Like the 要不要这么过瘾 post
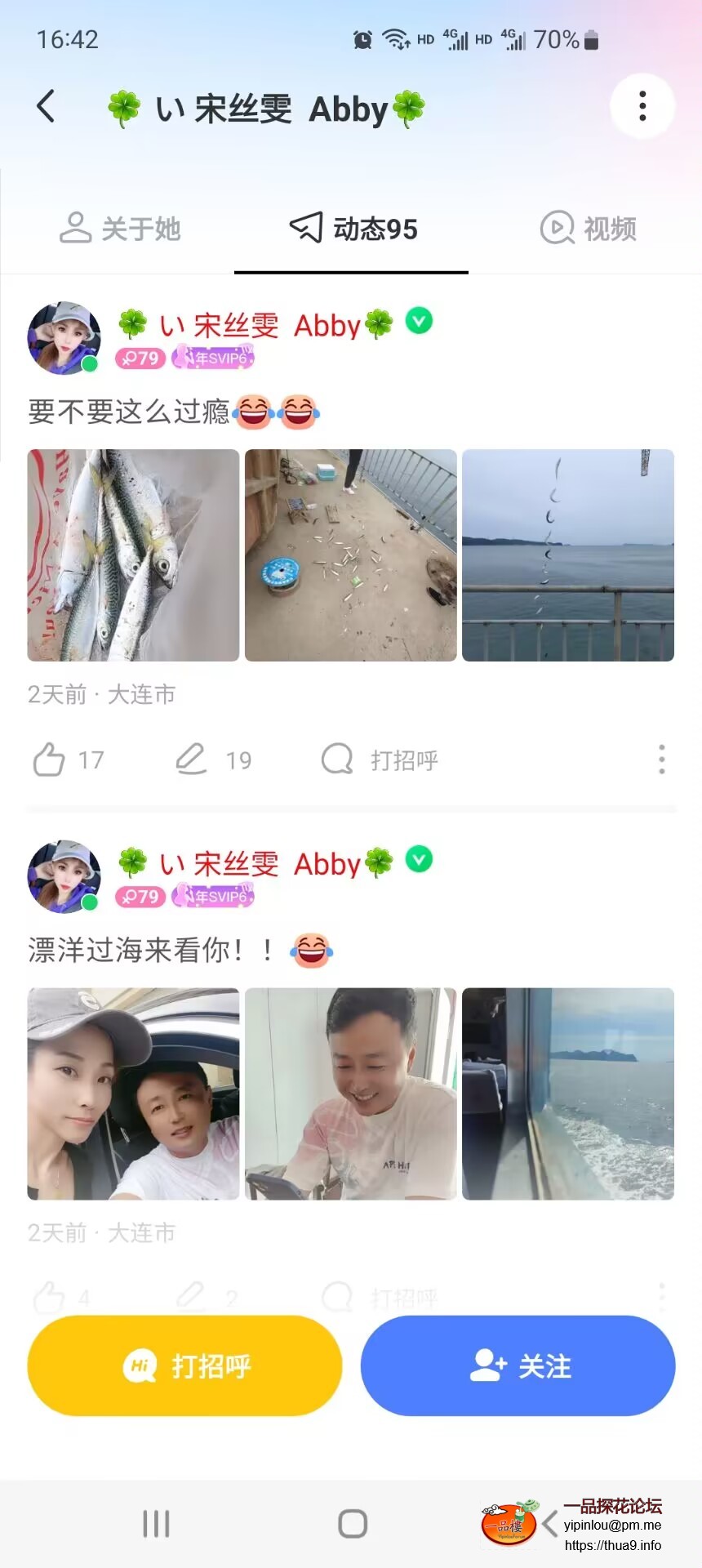Image resolution: width=702 pixels, height=1568 pixels. (x=50, y=759)
